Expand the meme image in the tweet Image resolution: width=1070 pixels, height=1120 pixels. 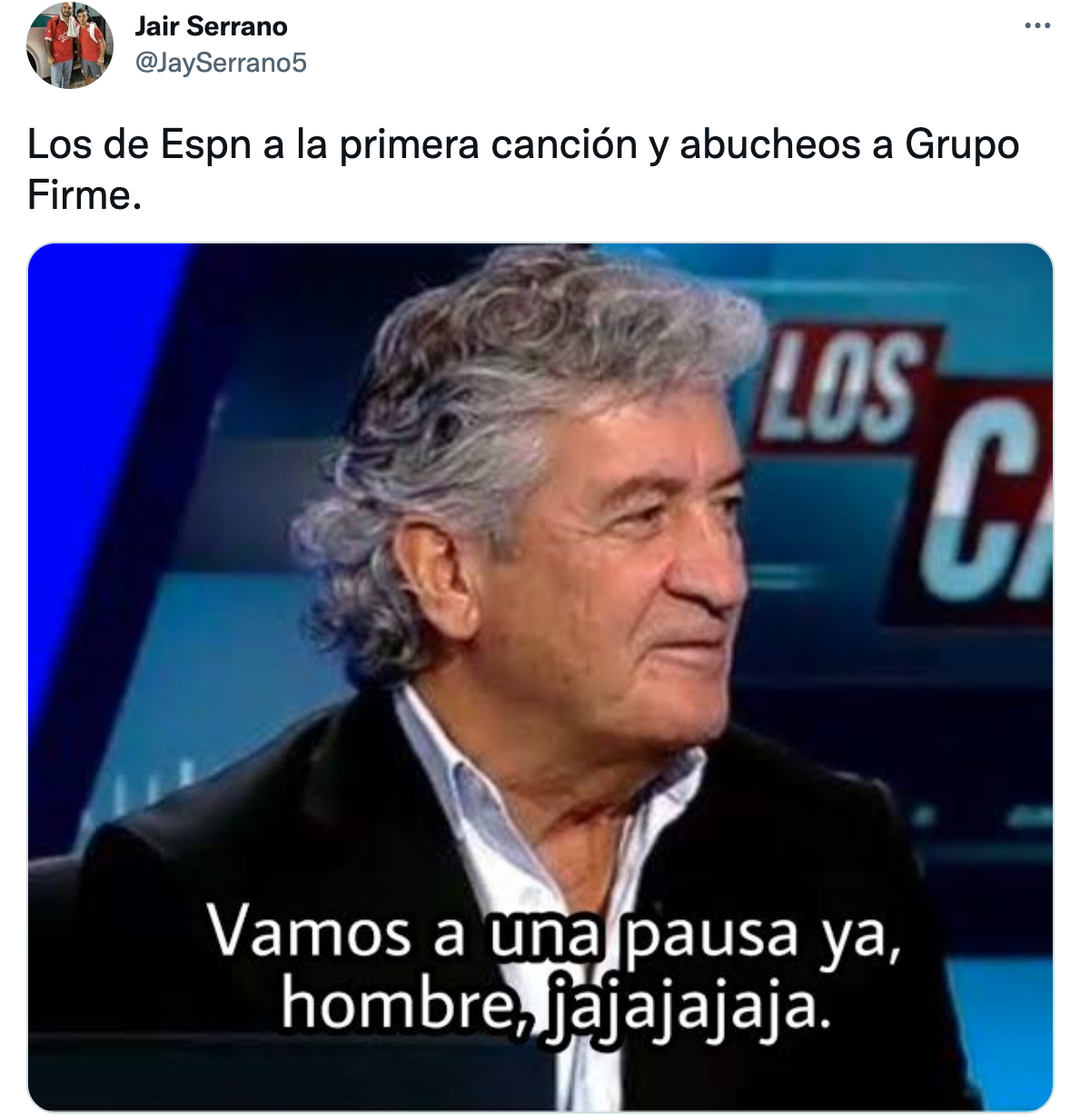point(540,677)
